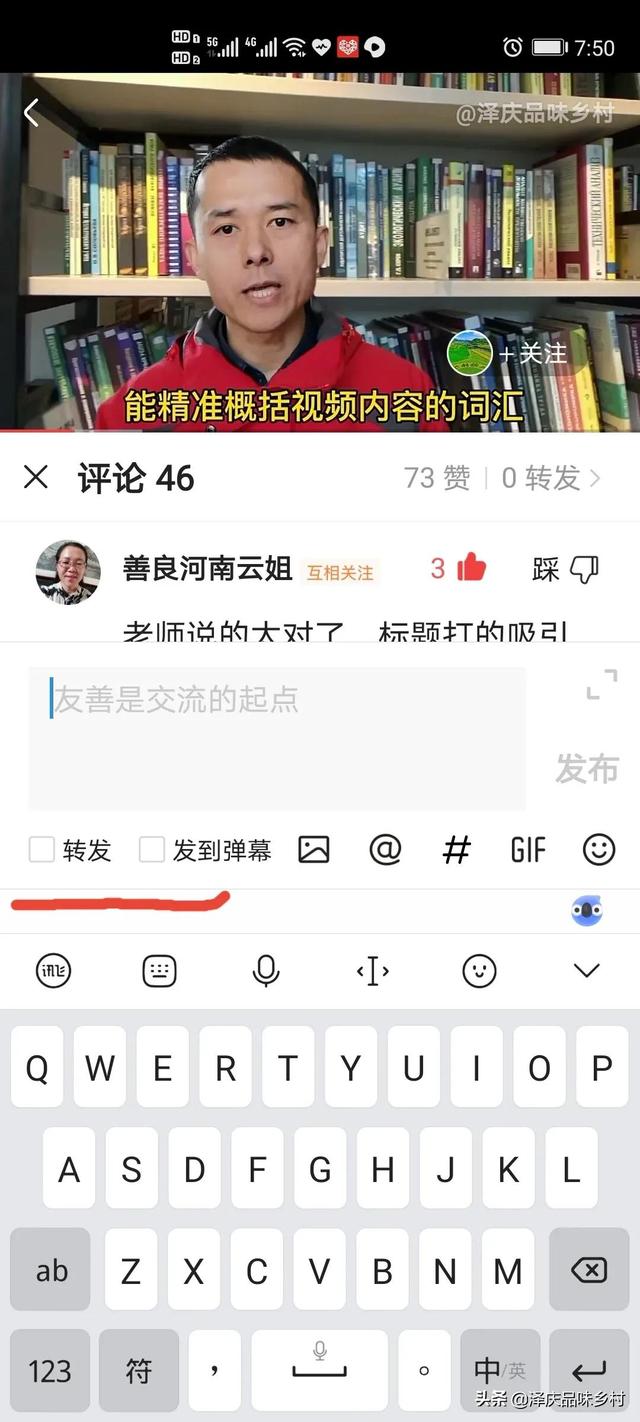The width and height of the screenshot is (640, 1422).
Task: Like 善良河南云姐's comment
Action: point(470,569)
